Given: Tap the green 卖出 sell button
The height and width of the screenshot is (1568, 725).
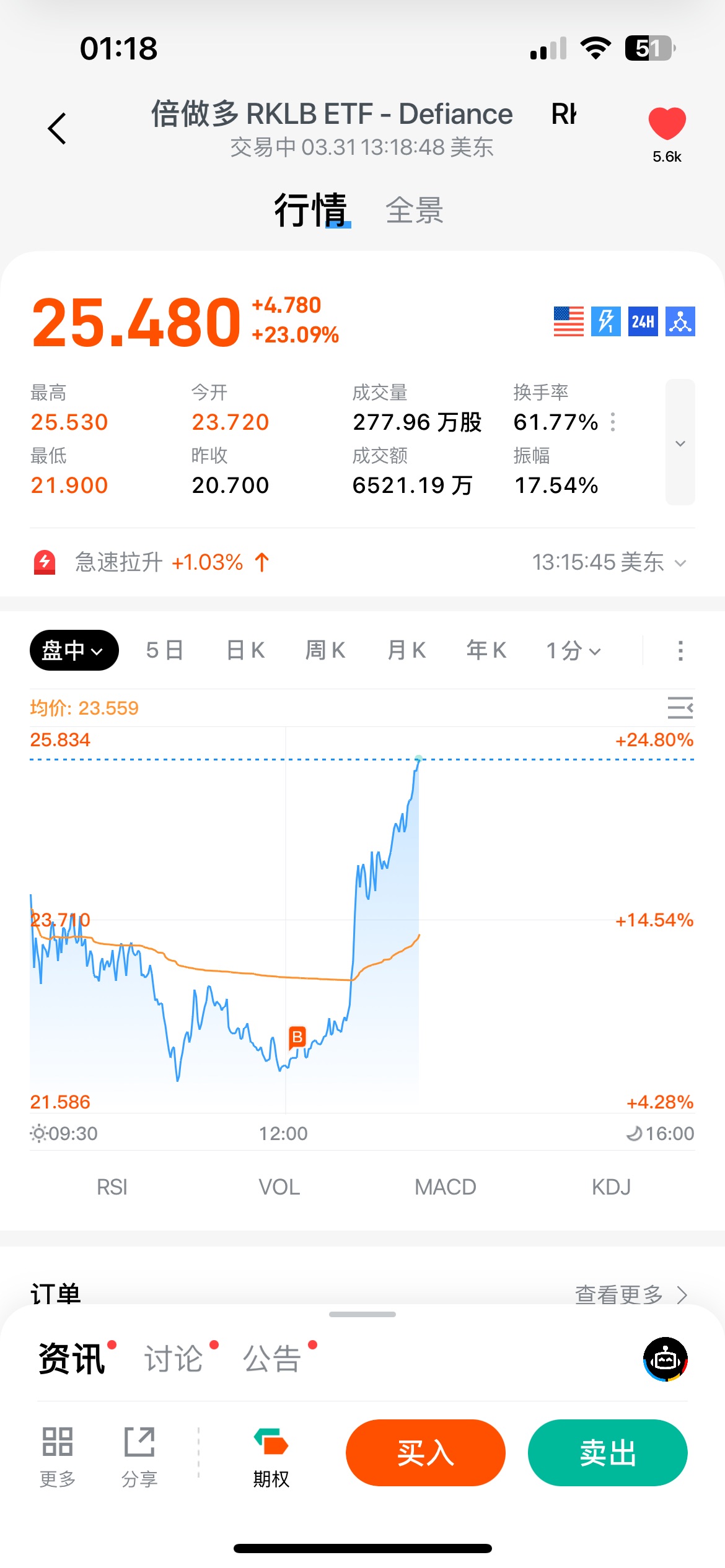Looking at the screenshot, I should pyautogui.click(x=607, y=1453).
